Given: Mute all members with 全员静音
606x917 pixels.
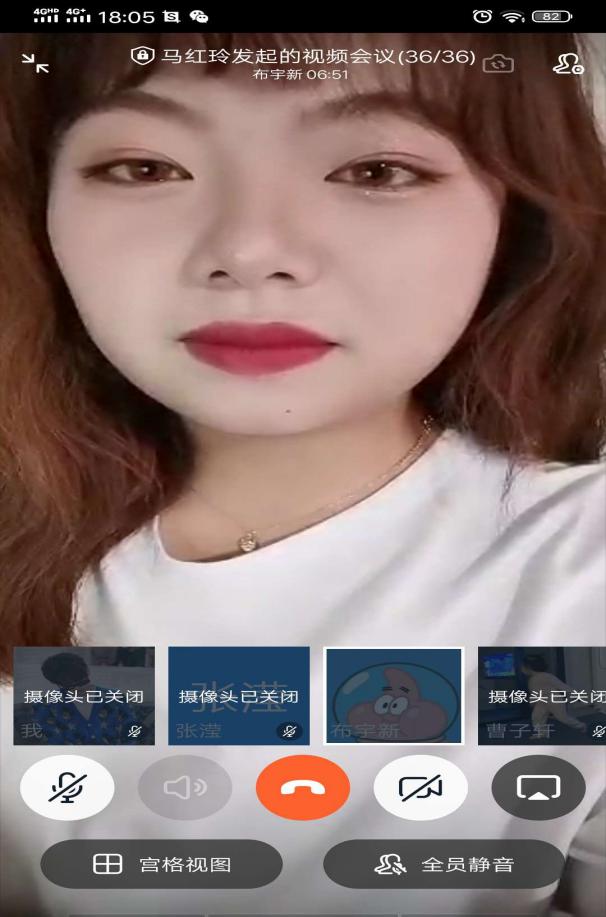Looking at the screenshot, I should (x=444, y=864).
